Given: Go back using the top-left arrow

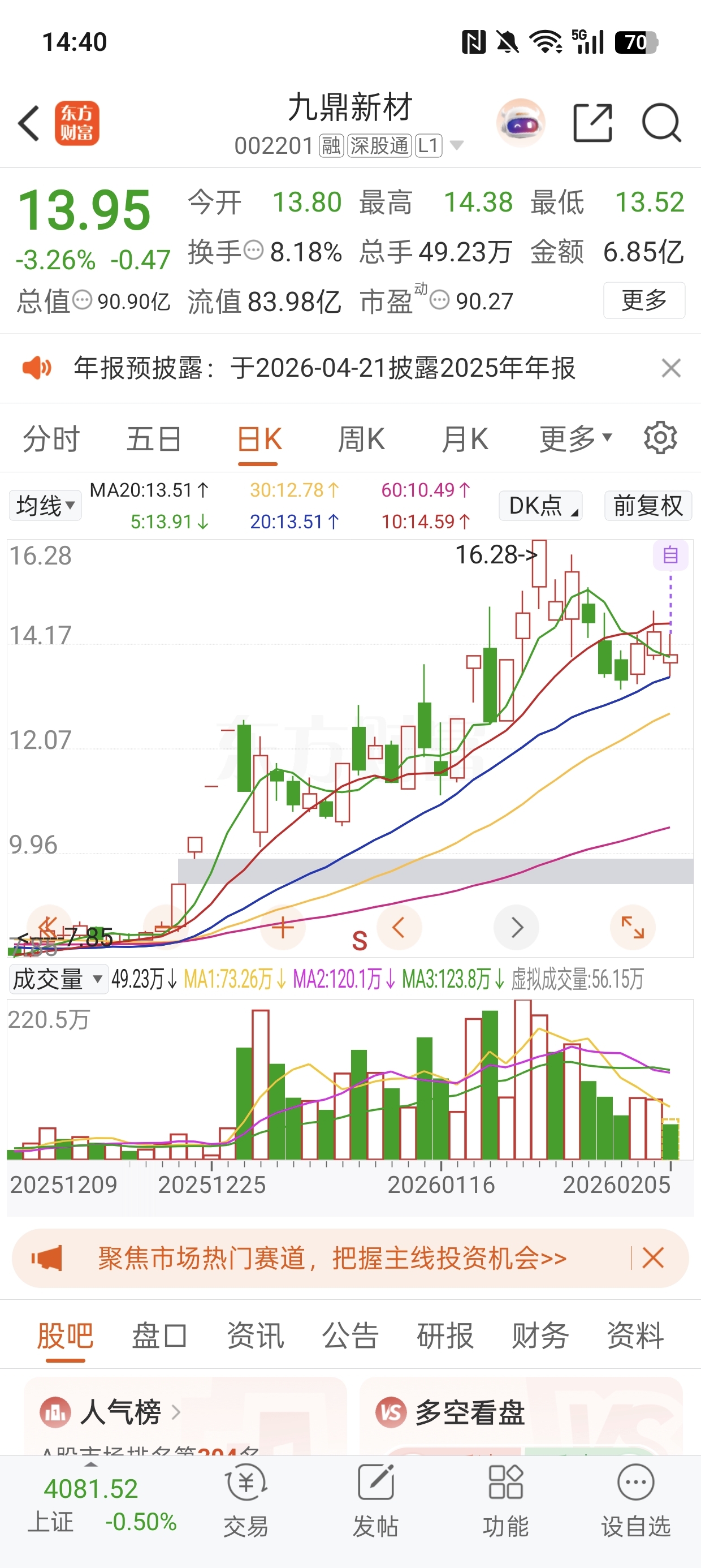Looking at the screenshot, I should 29,123.
